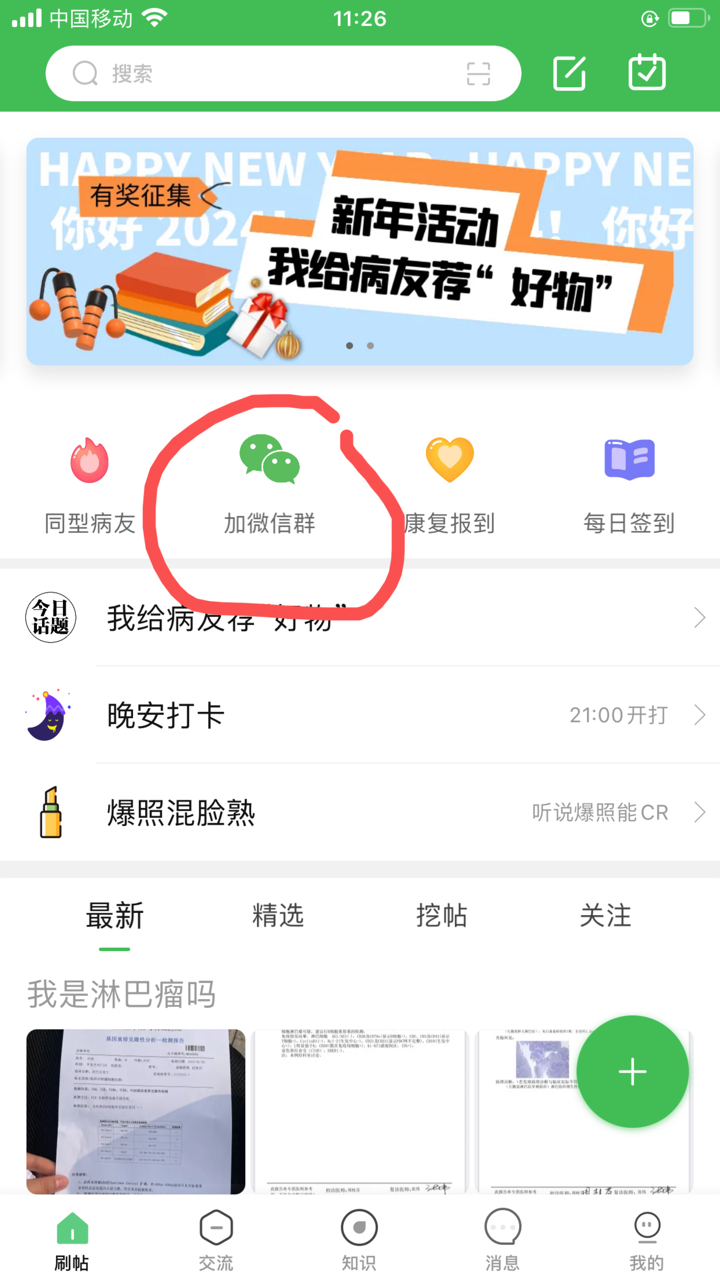720x1280 pixels.
Task: Open 每日签到 shortcut
Action: tap(629, 485)
